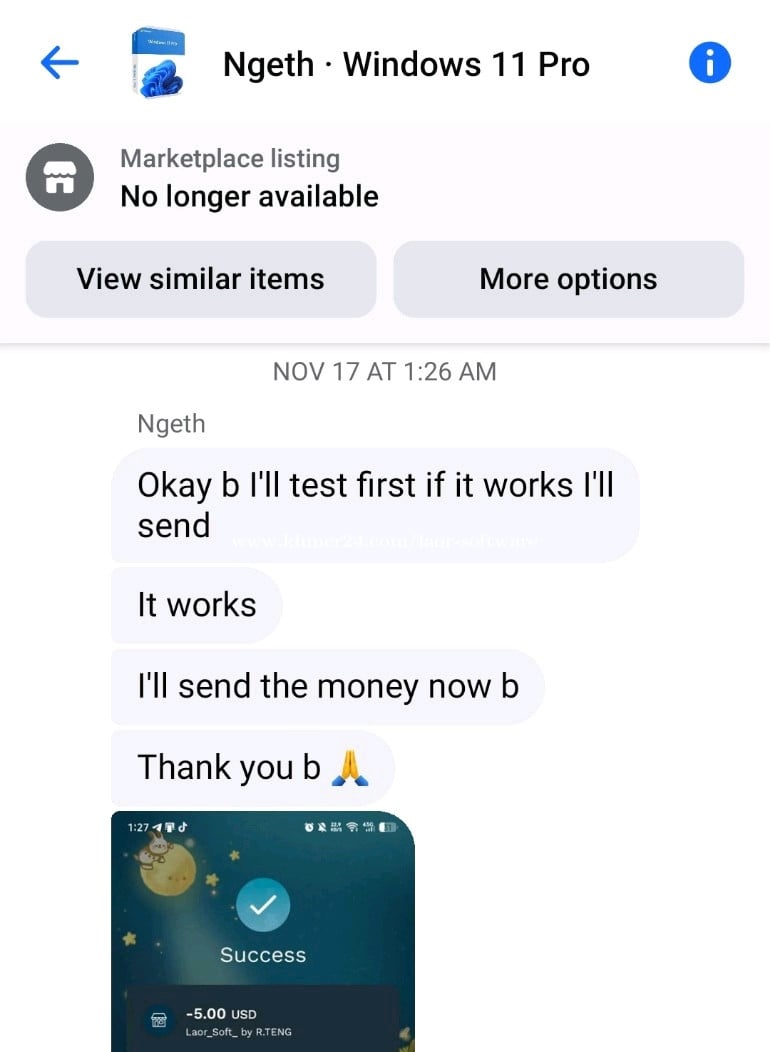Open the conversation info icon
The height and width of the screenshot is (1052, 770).
pyautogui.click(x=710, y=64)
